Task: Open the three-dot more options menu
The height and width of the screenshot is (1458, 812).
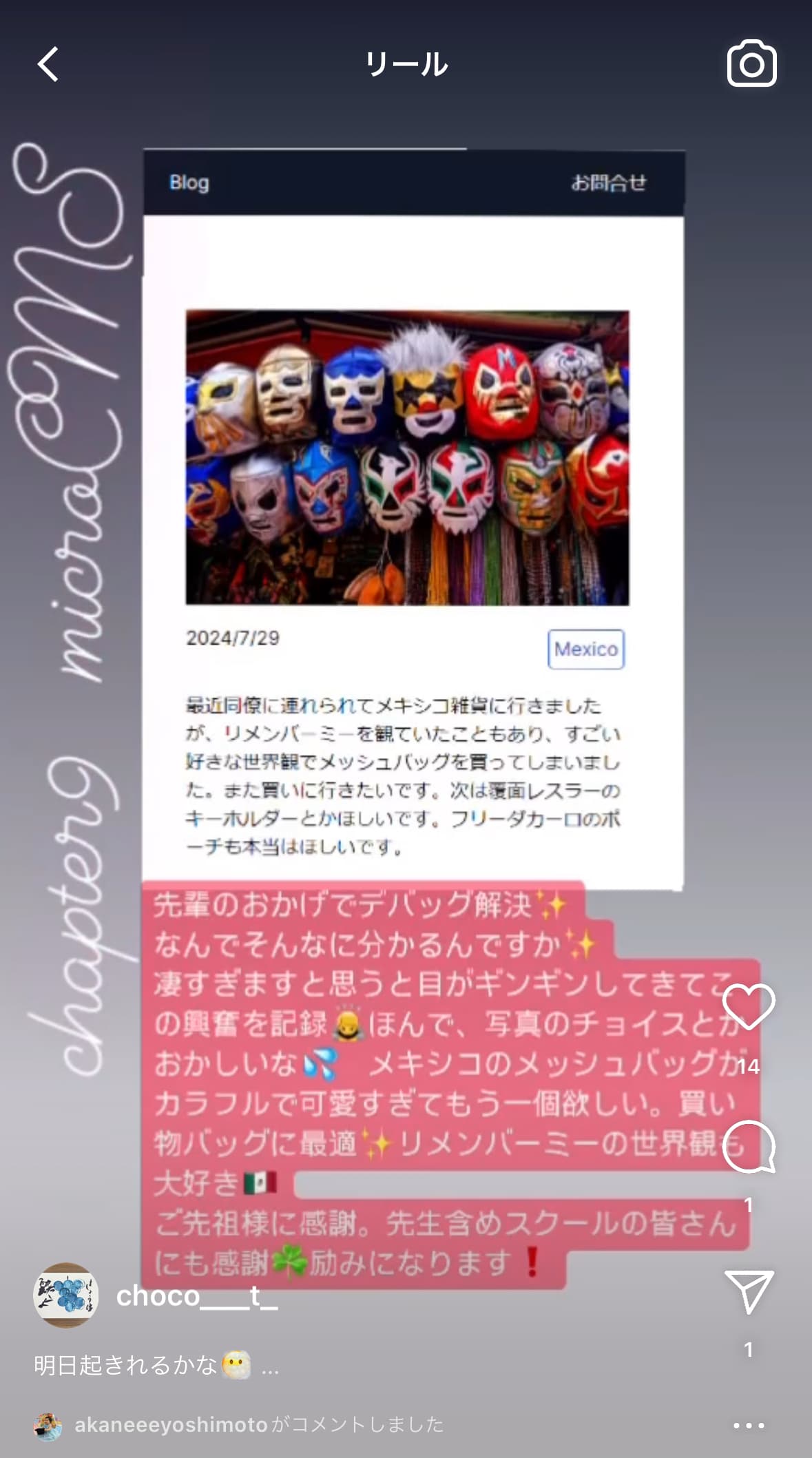Action: tap(749, 1425)
